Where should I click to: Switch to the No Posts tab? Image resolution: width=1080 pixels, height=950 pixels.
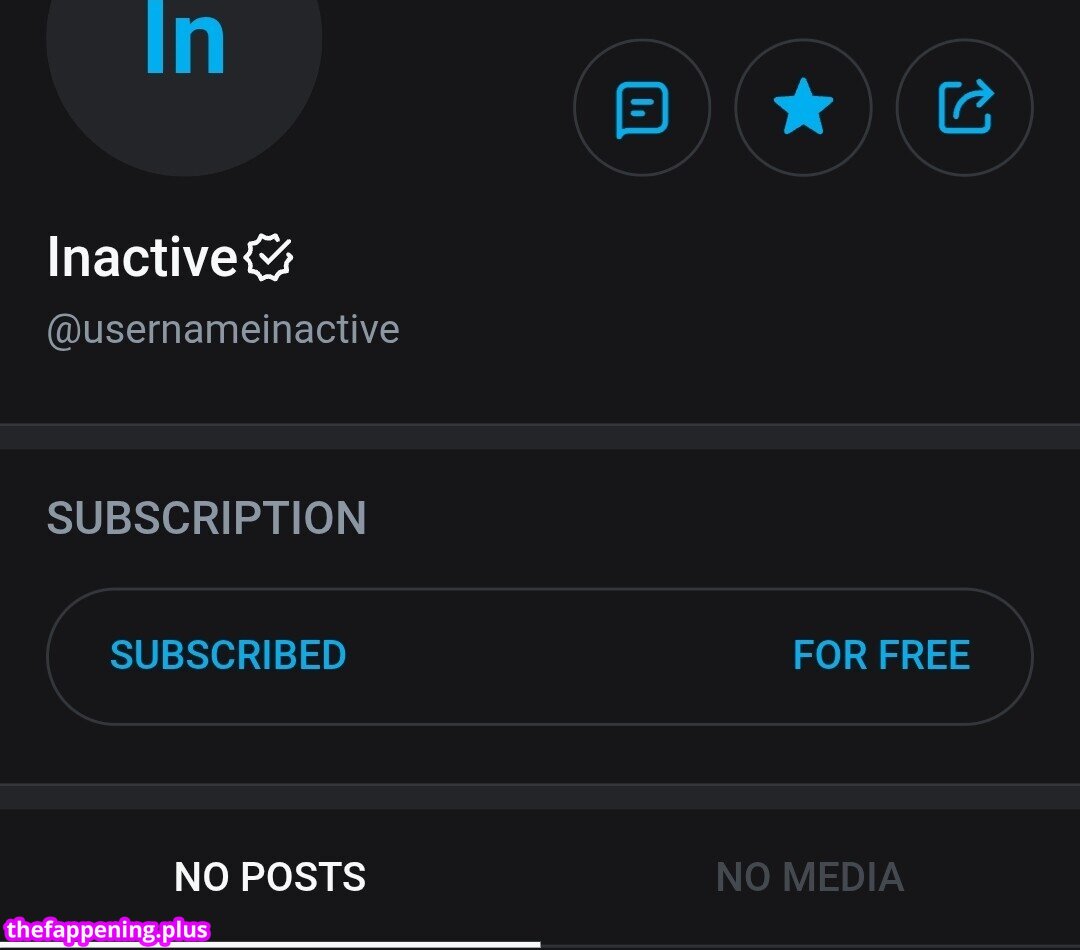[270, 877]
